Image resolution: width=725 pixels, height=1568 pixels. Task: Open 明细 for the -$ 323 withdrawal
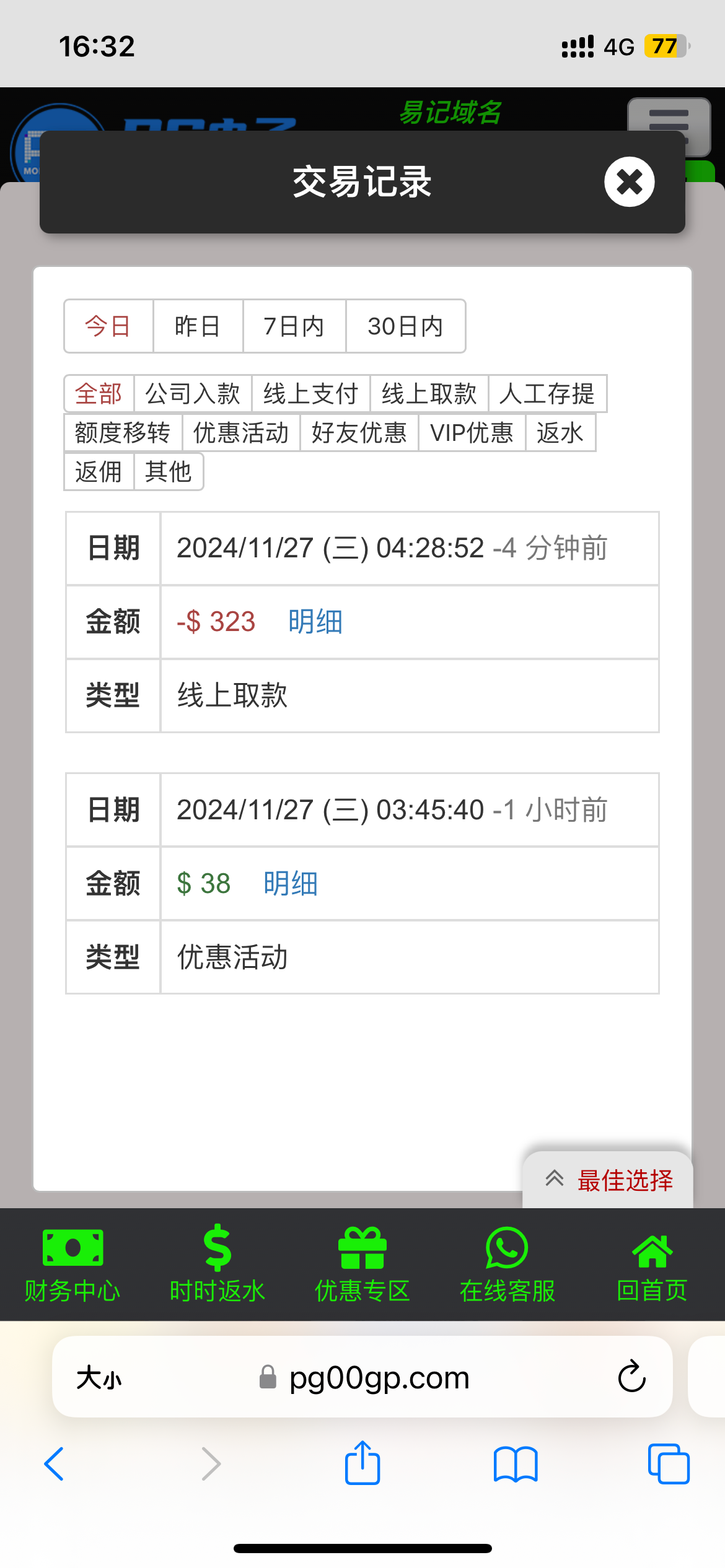pos(315,622)
